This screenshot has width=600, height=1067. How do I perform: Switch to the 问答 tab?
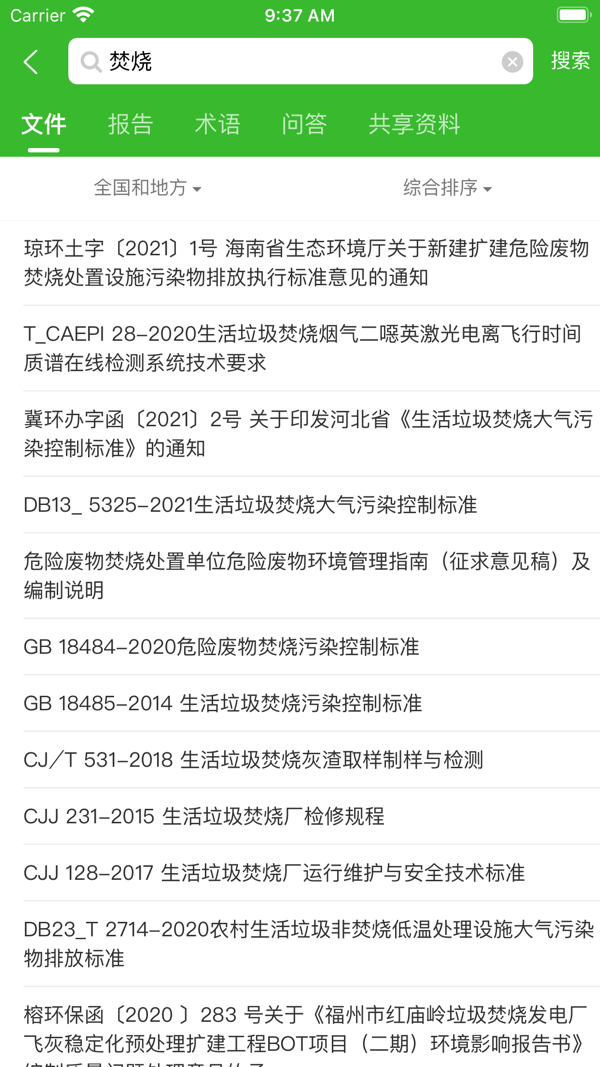click(x=304, y=124)
